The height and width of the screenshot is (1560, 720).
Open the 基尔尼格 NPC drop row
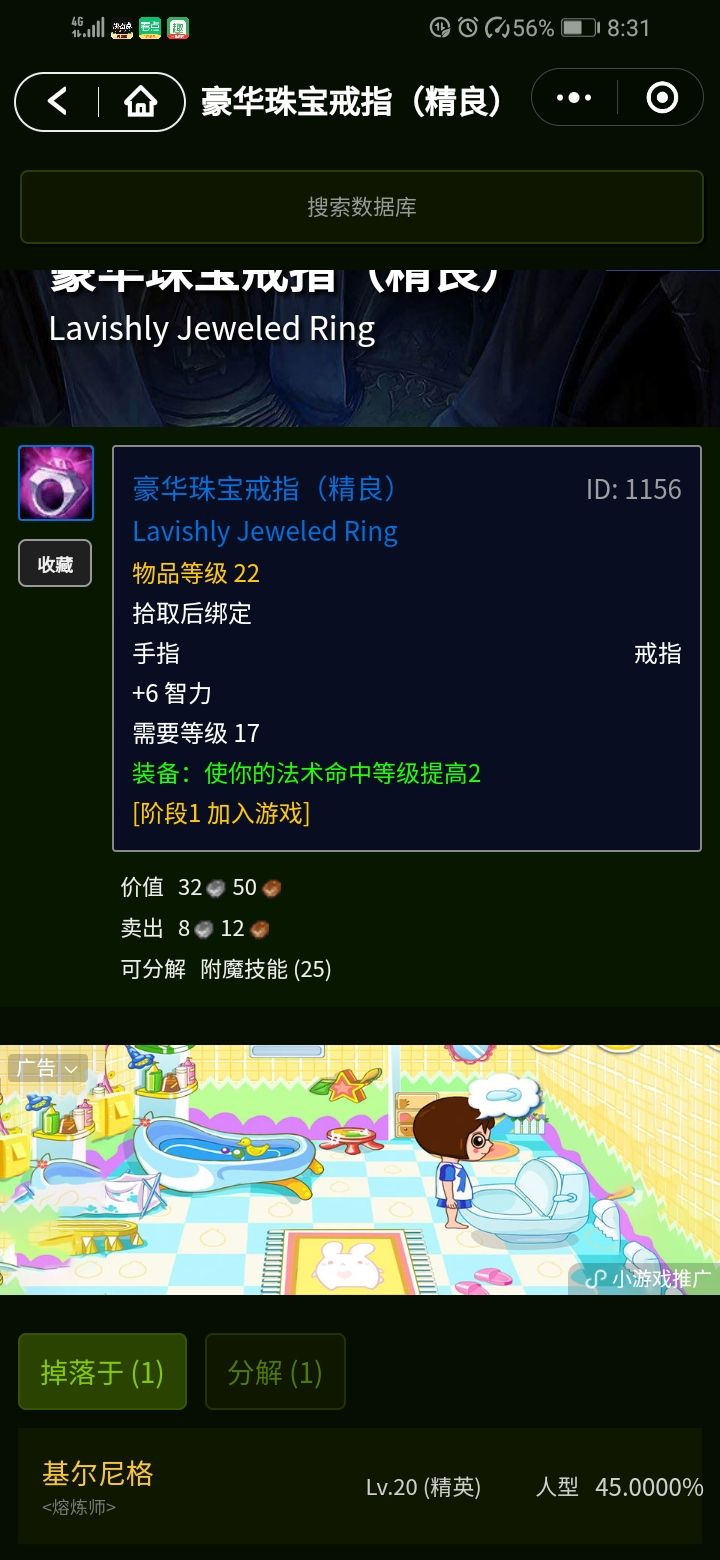(x=360, y=1486)
